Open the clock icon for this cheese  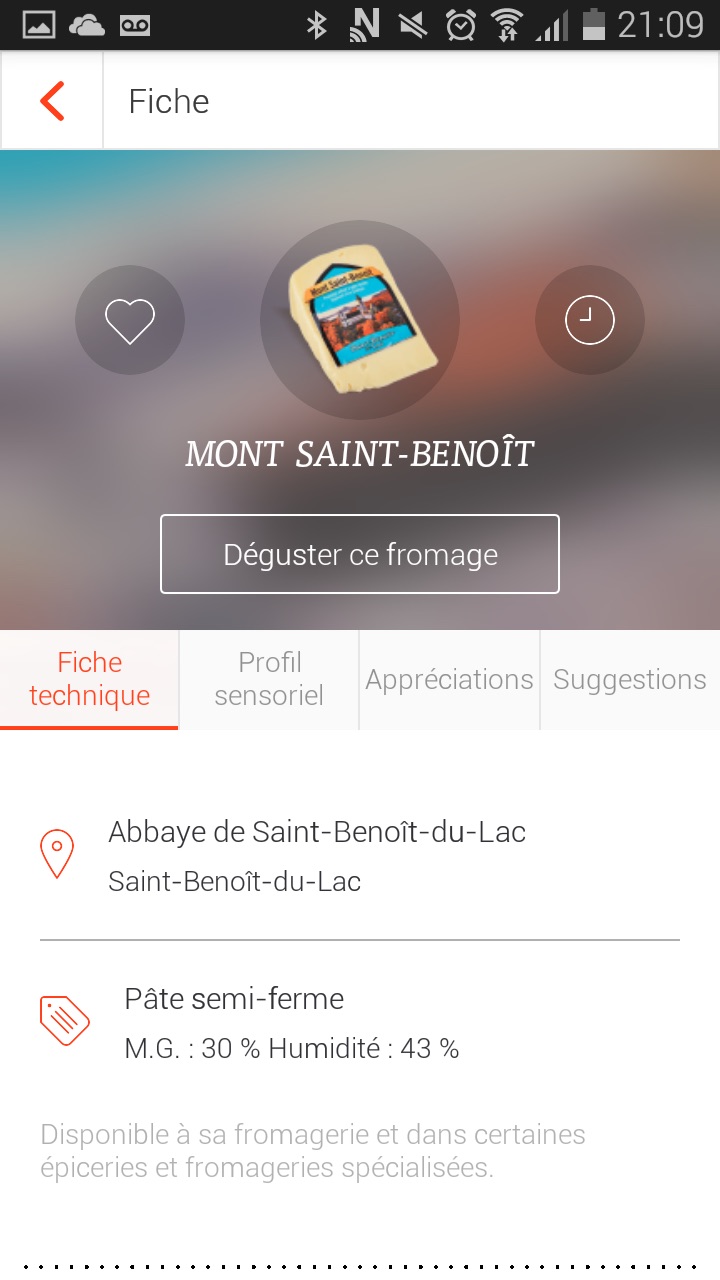[589, 320]
